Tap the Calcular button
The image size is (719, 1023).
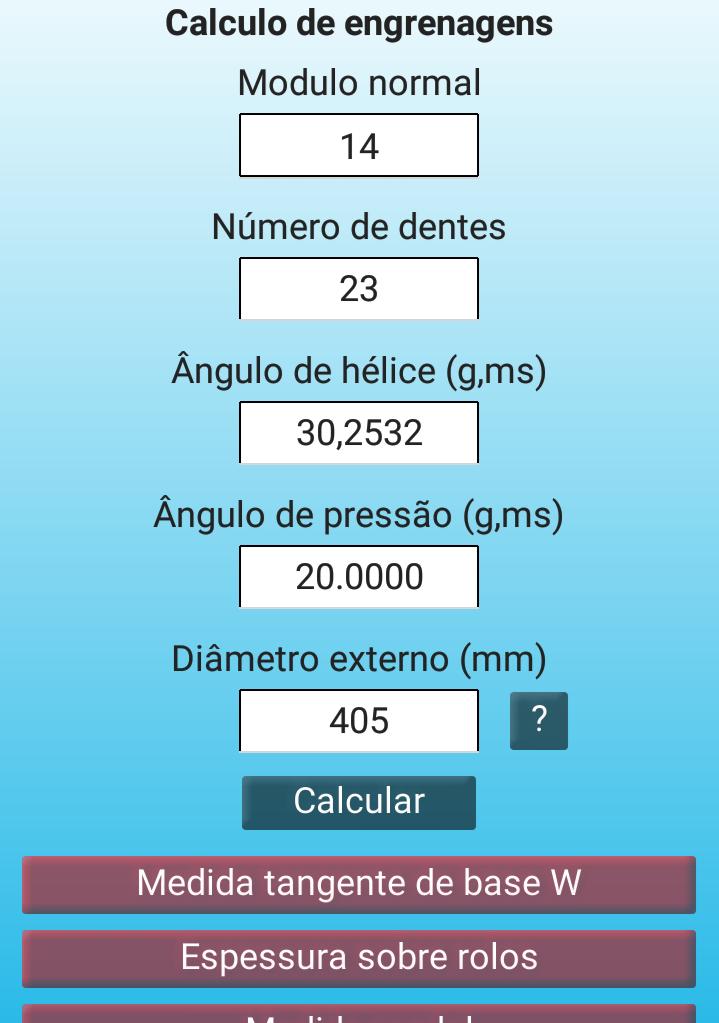359,802
